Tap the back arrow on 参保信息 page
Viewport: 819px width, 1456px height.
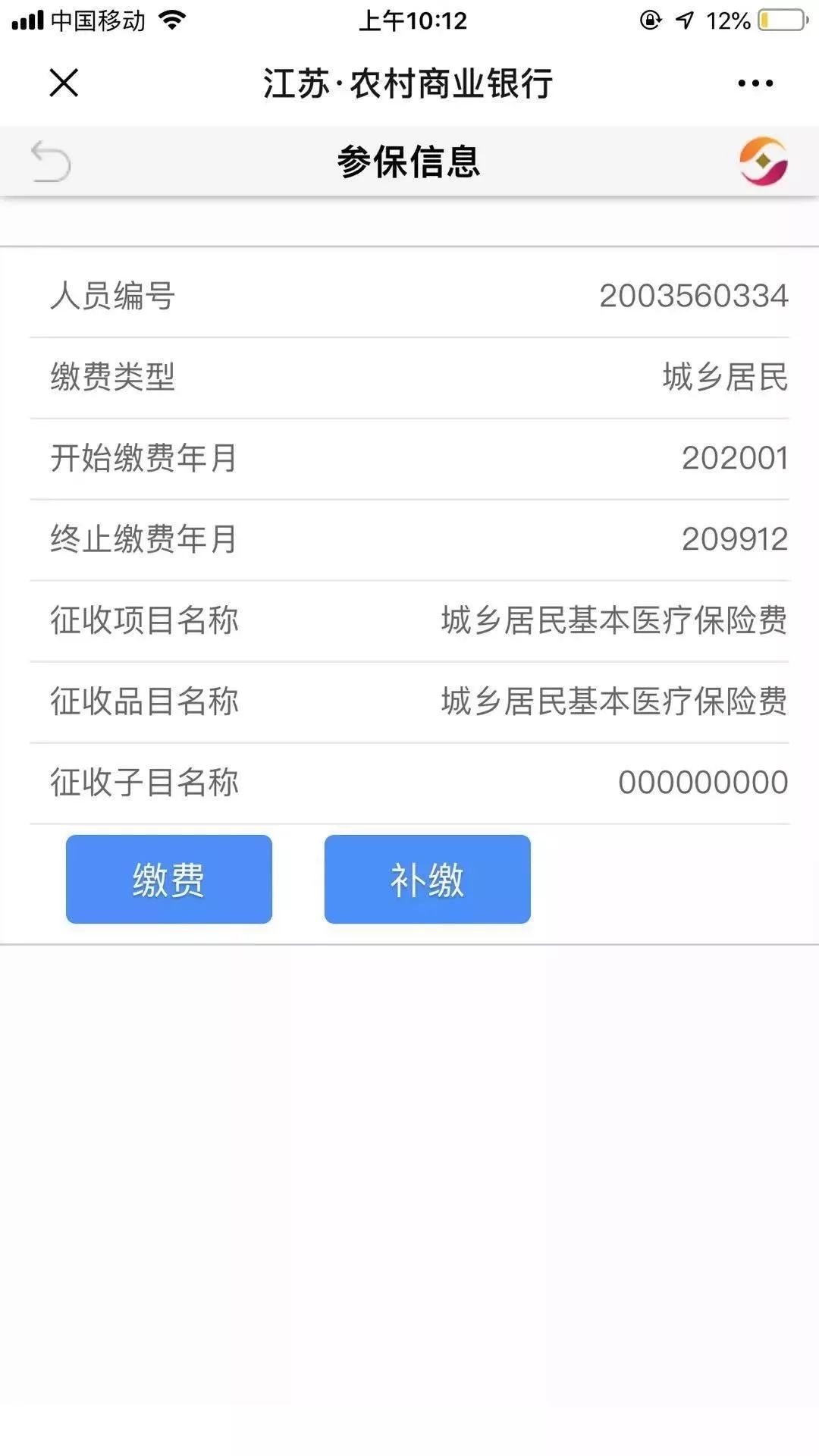52,162
